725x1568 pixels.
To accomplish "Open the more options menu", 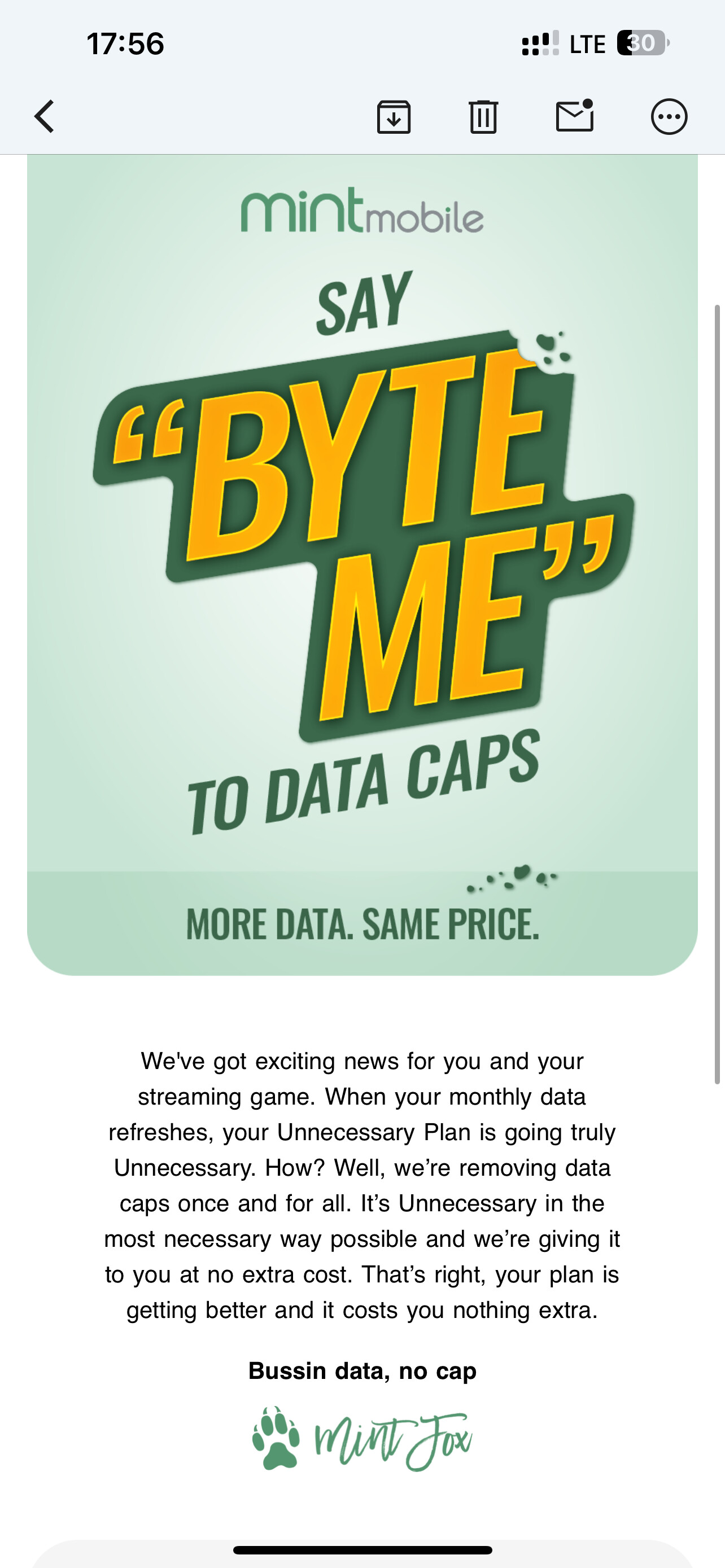I will [x=669, y=116].
